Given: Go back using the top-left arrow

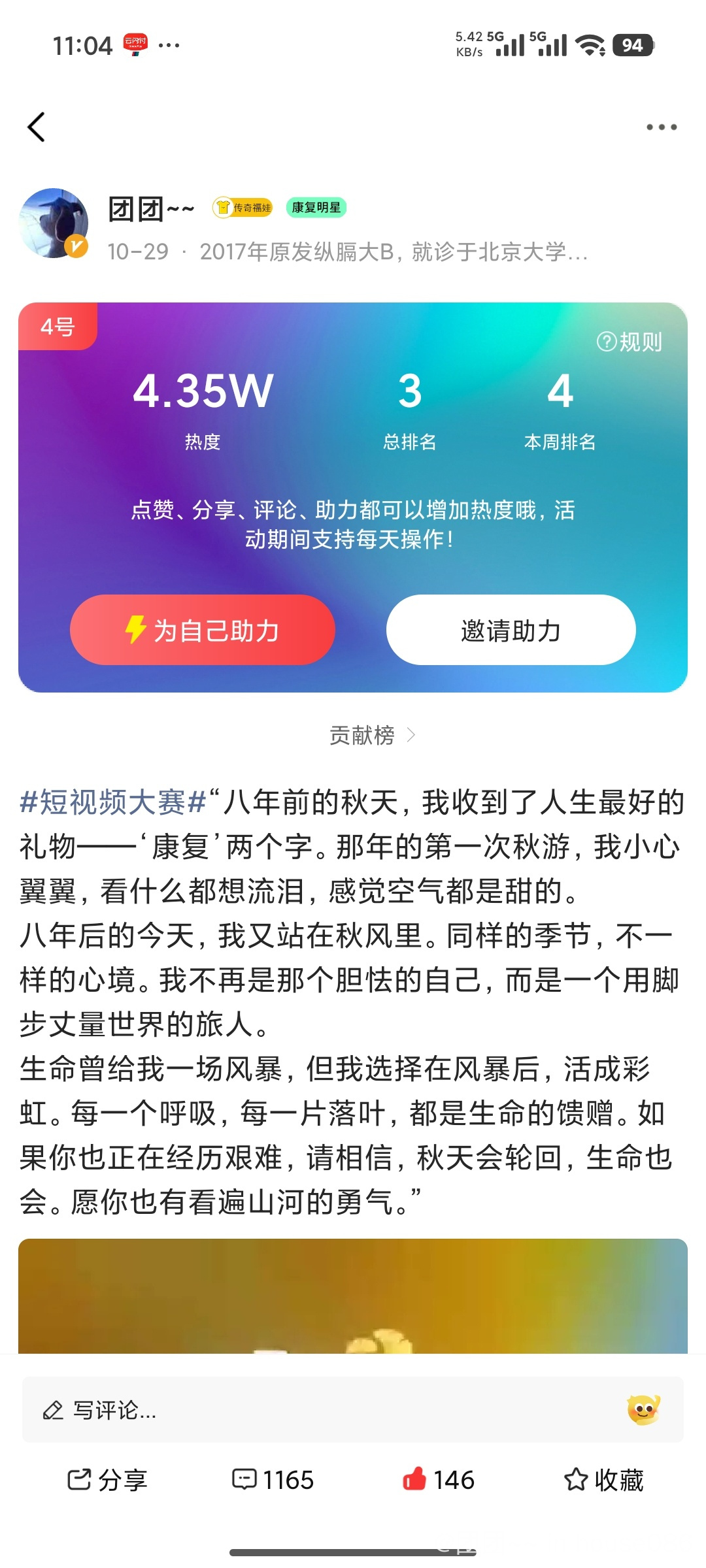Looking at the screenshot, I should coord(37,127).
